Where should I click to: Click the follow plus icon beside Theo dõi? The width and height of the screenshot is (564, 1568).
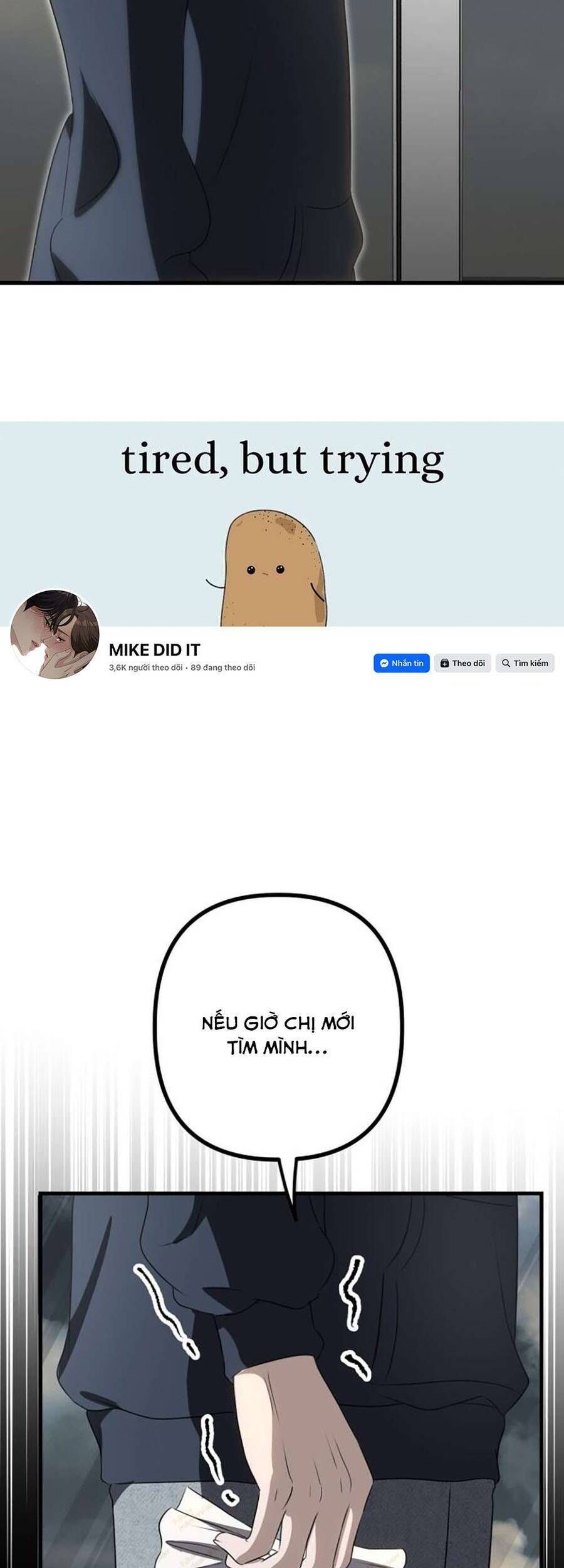(444, 663)
